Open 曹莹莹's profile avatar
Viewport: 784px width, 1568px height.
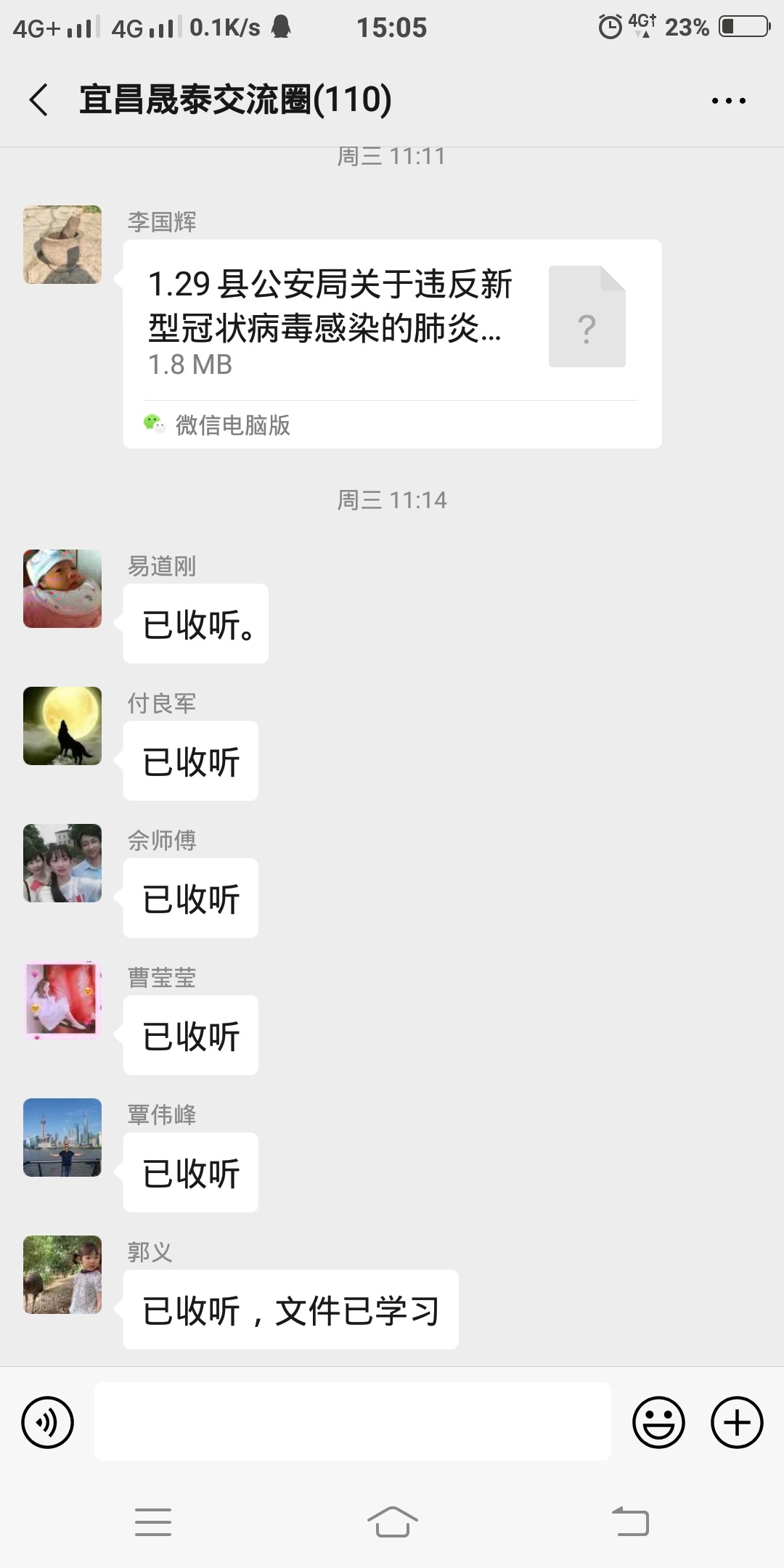tap(62, 1000)
